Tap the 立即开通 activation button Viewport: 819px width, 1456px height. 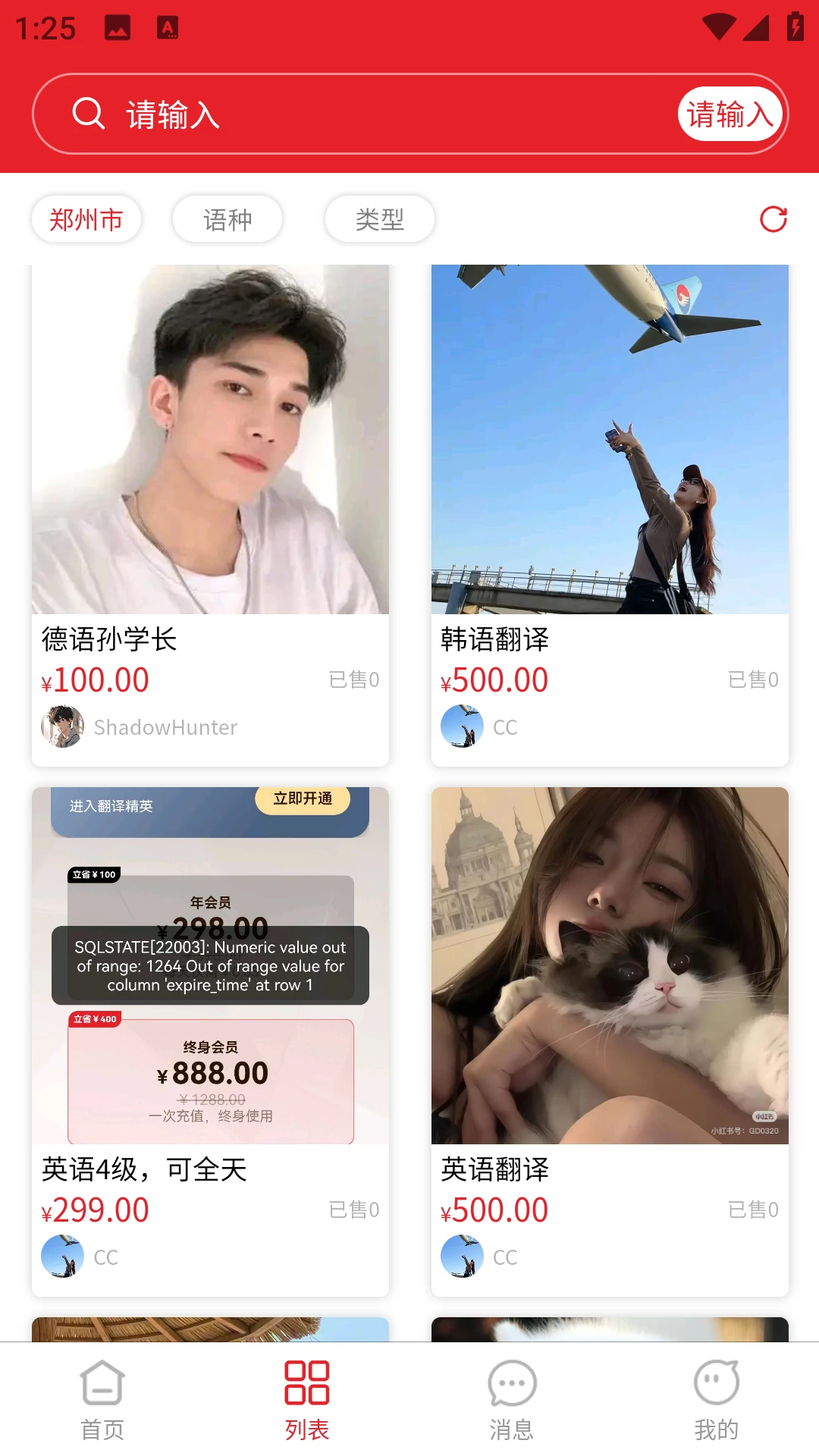click(303, 800)
